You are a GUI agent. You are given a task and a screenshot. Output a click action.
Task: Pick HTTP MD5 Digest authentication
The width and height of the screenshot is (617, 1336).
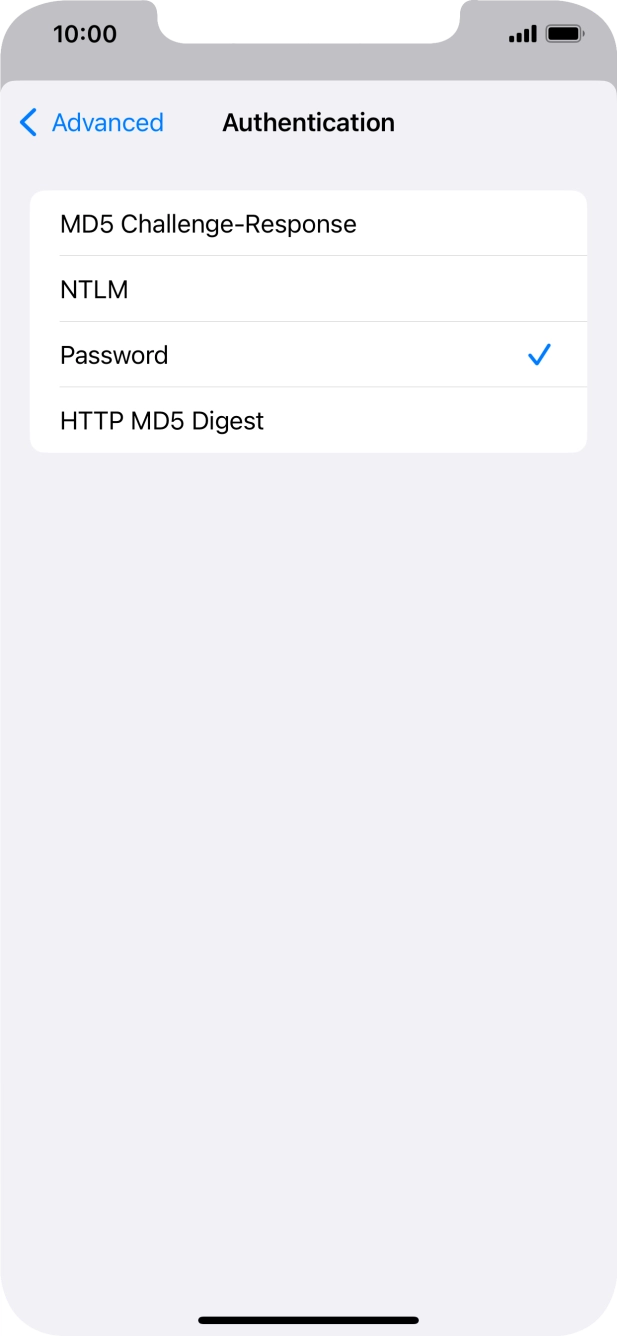(x=308, y=420)
